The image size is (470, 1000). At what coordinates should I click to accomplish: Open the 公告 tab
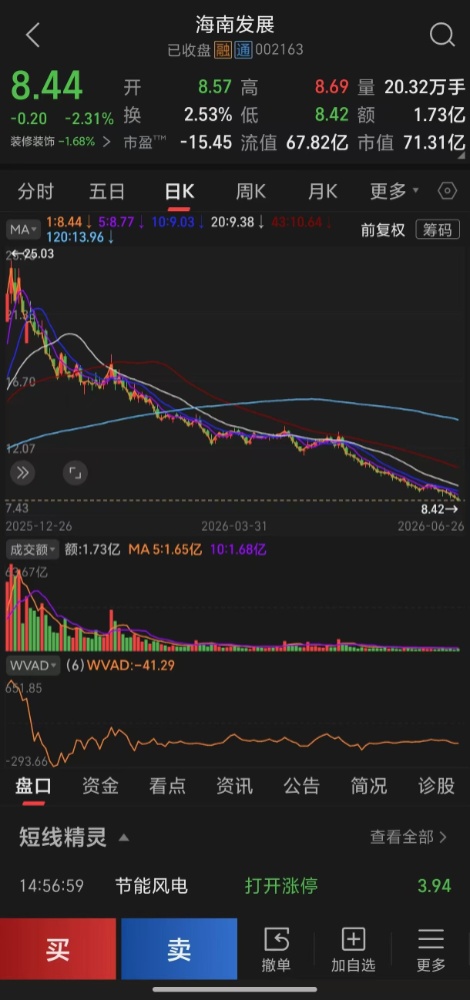click(302, 786)
